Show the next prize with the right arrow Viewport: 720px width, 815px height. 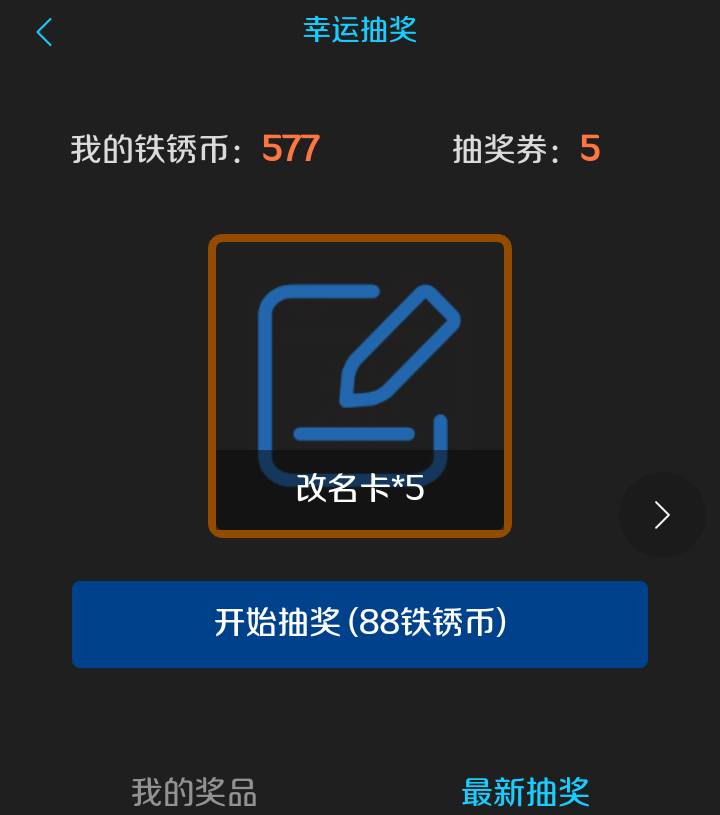pos(662,515)
